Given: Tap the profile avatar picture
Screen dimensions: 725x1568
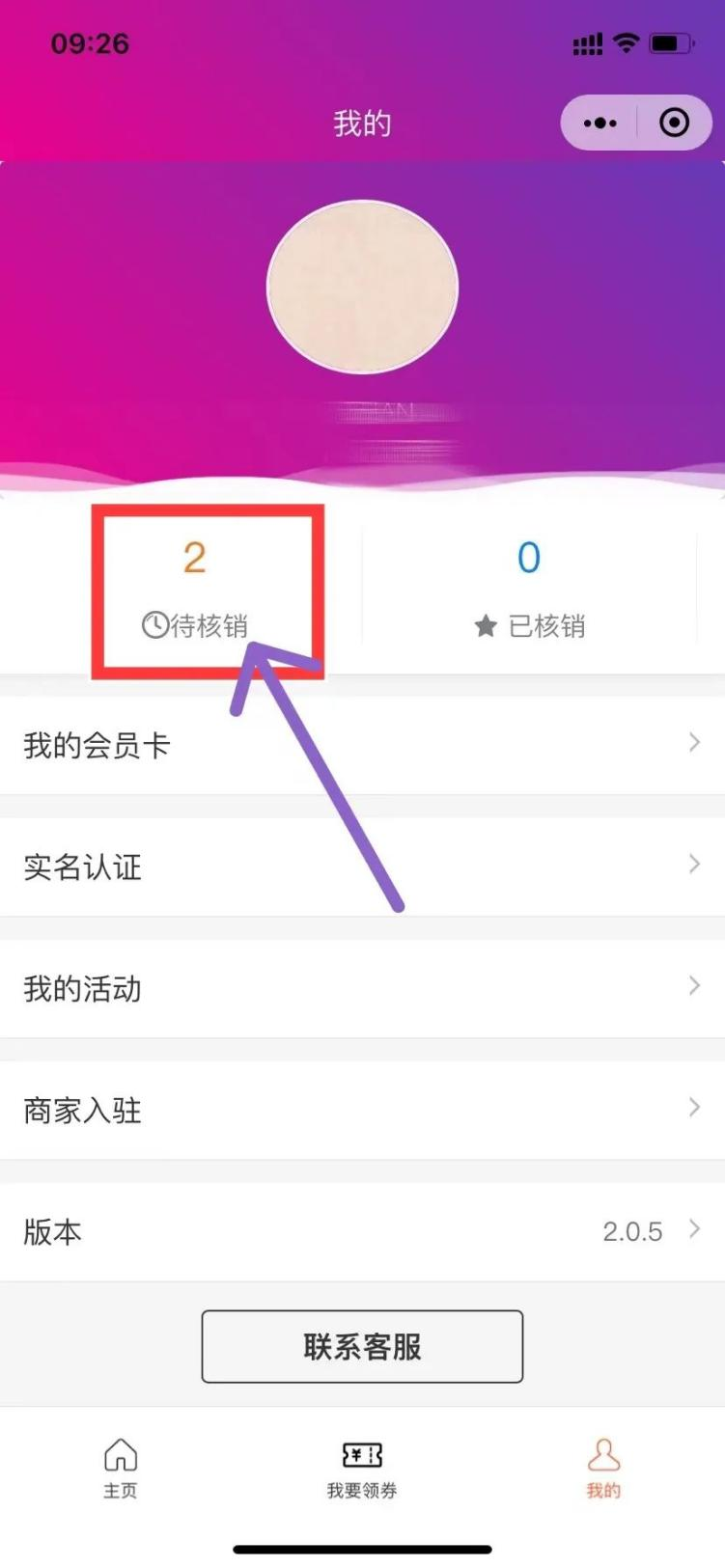Looking at the screenshot, I should (x=362, y=287).
